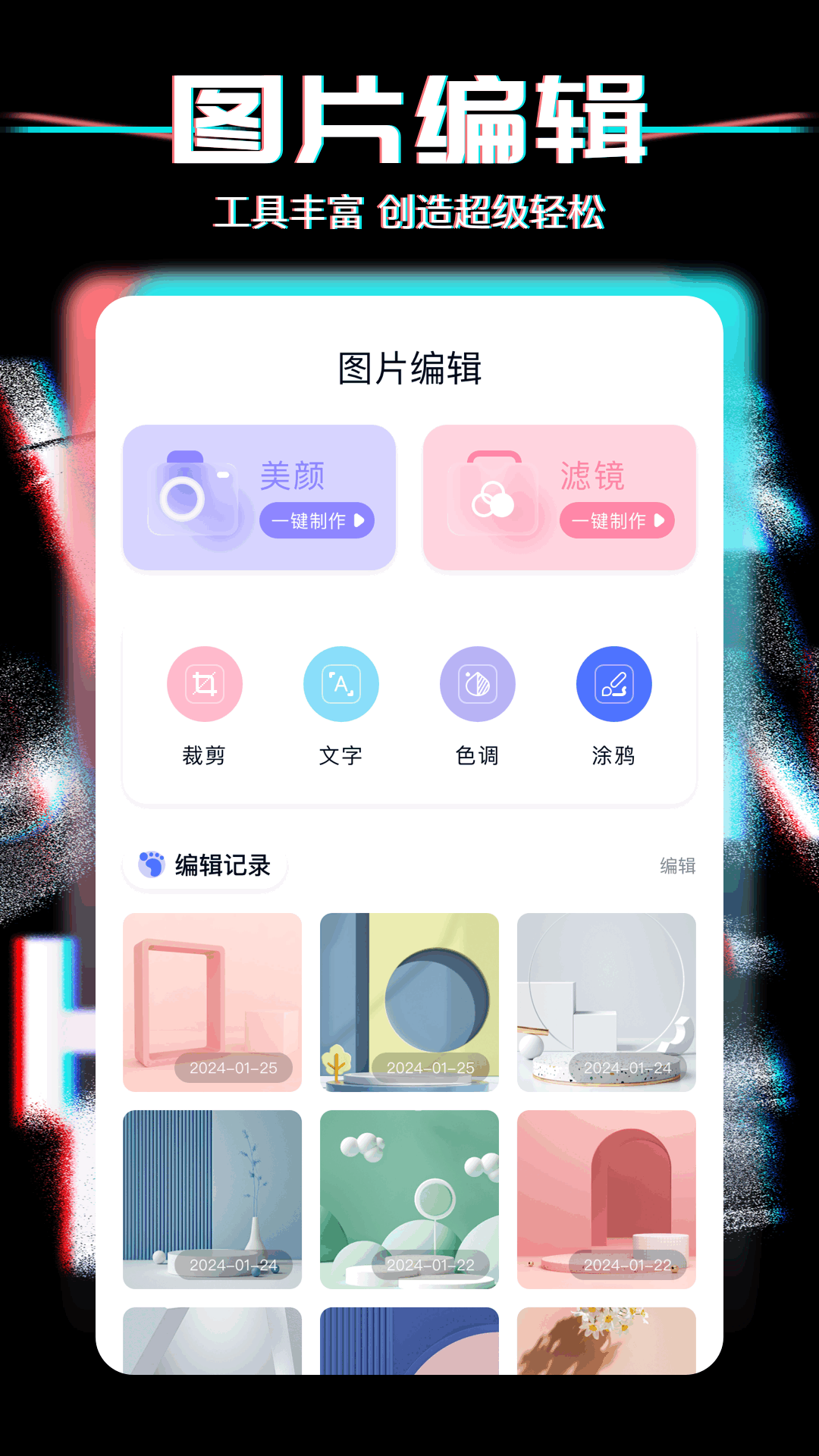Open the green clouds thumbnail dated 2024-01-22

coord(409,1200)
